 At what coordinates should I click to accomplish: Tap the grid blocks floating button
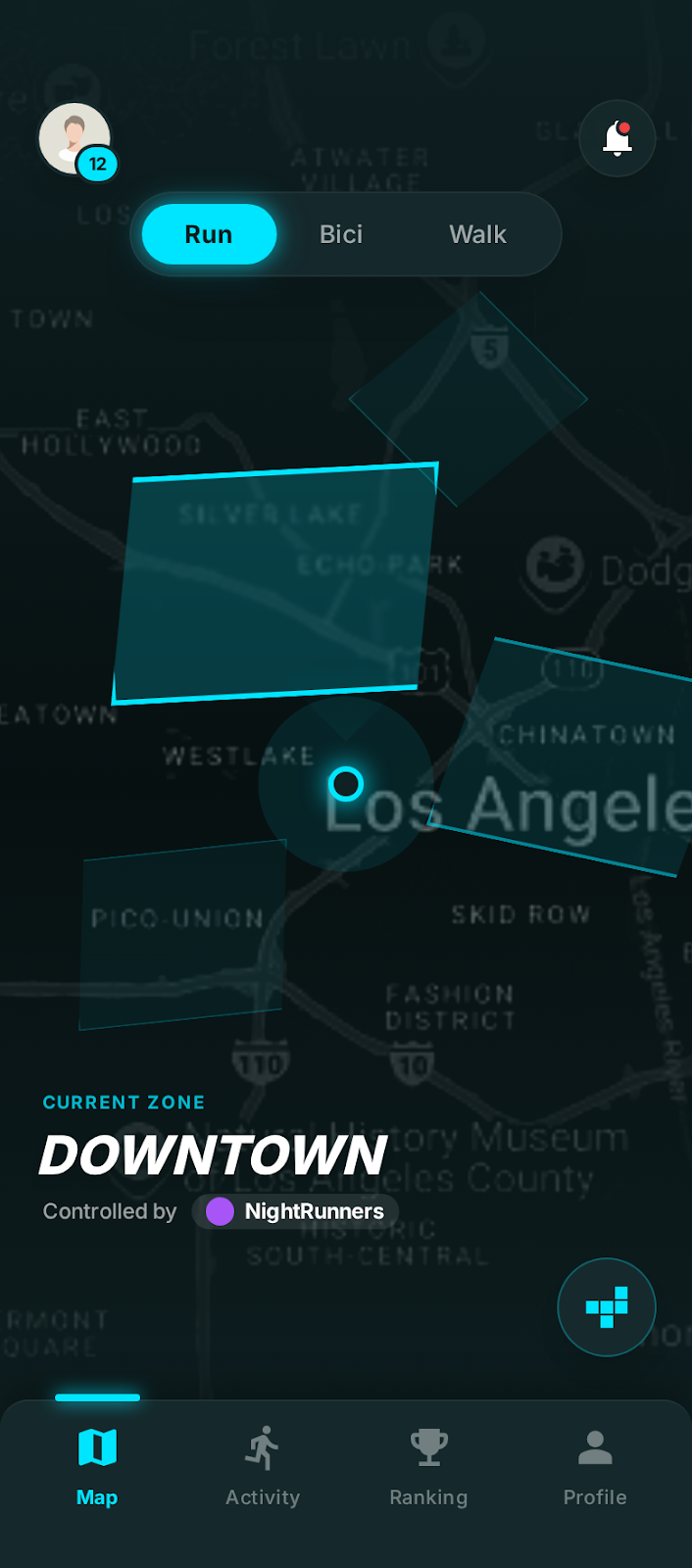607,1307
